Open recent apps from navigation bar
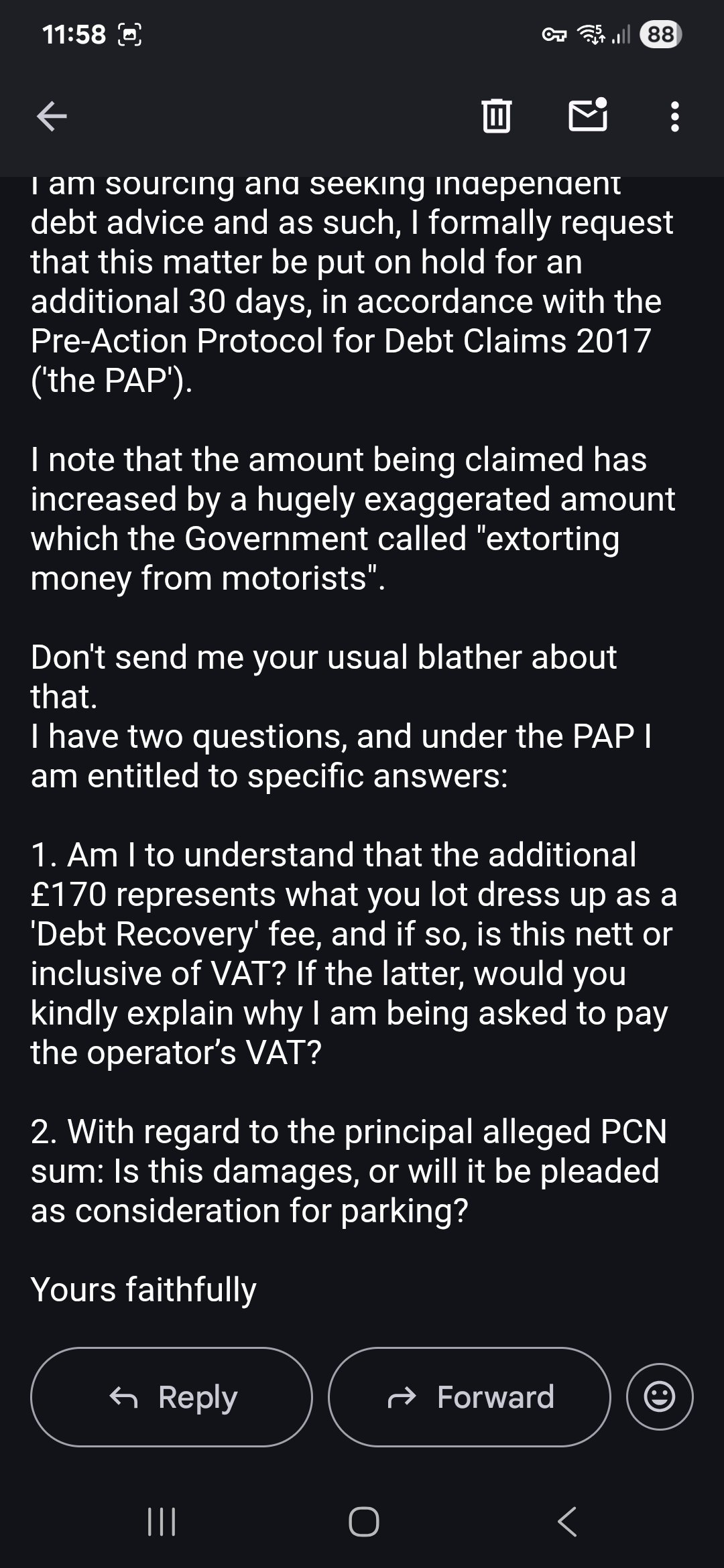The height and width of the screenshot is (1568, 724). [x=162, y=1521]
